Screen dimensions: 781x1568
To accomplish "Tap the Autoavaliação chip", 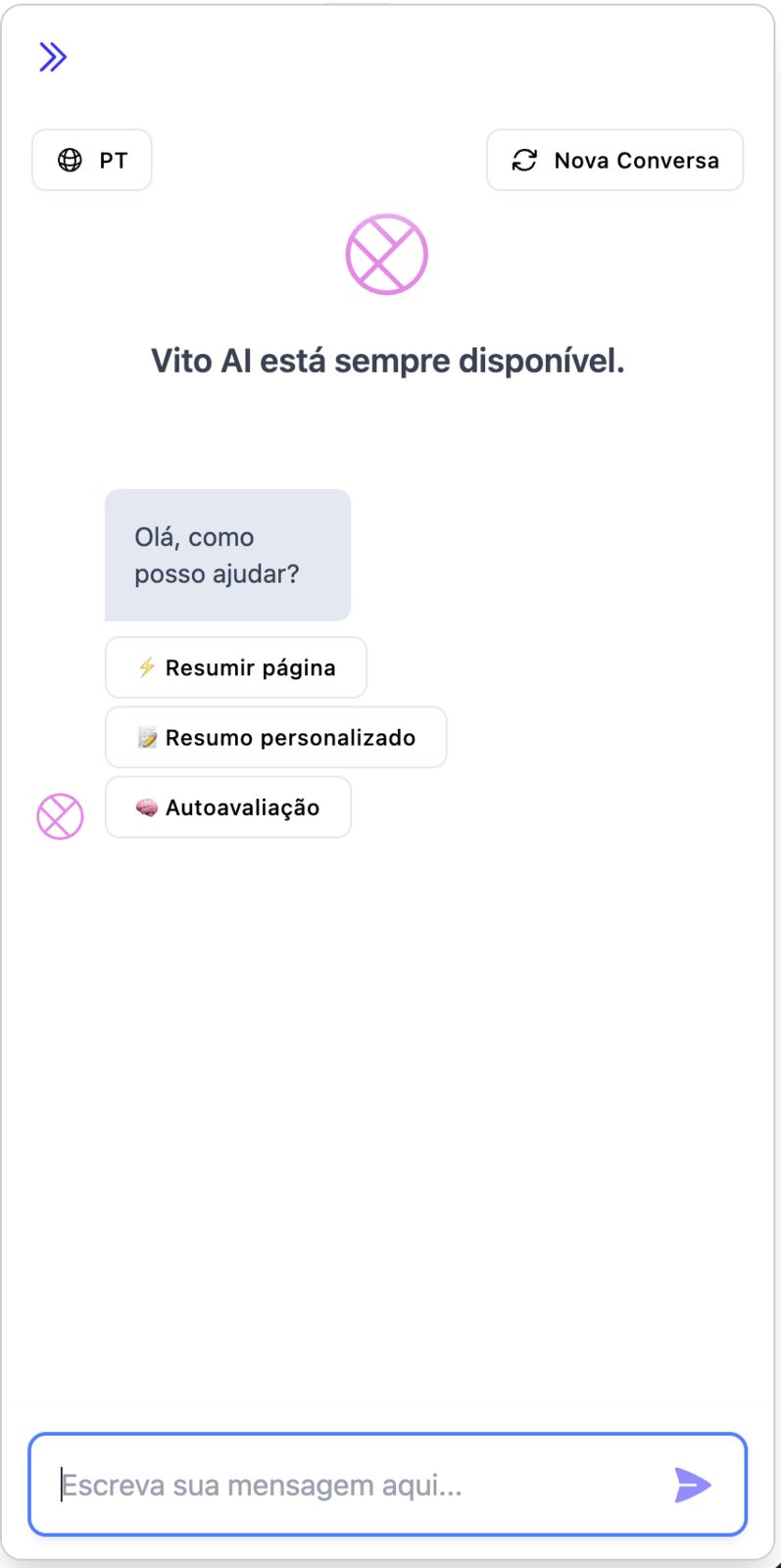I will (x=228, y=808).
